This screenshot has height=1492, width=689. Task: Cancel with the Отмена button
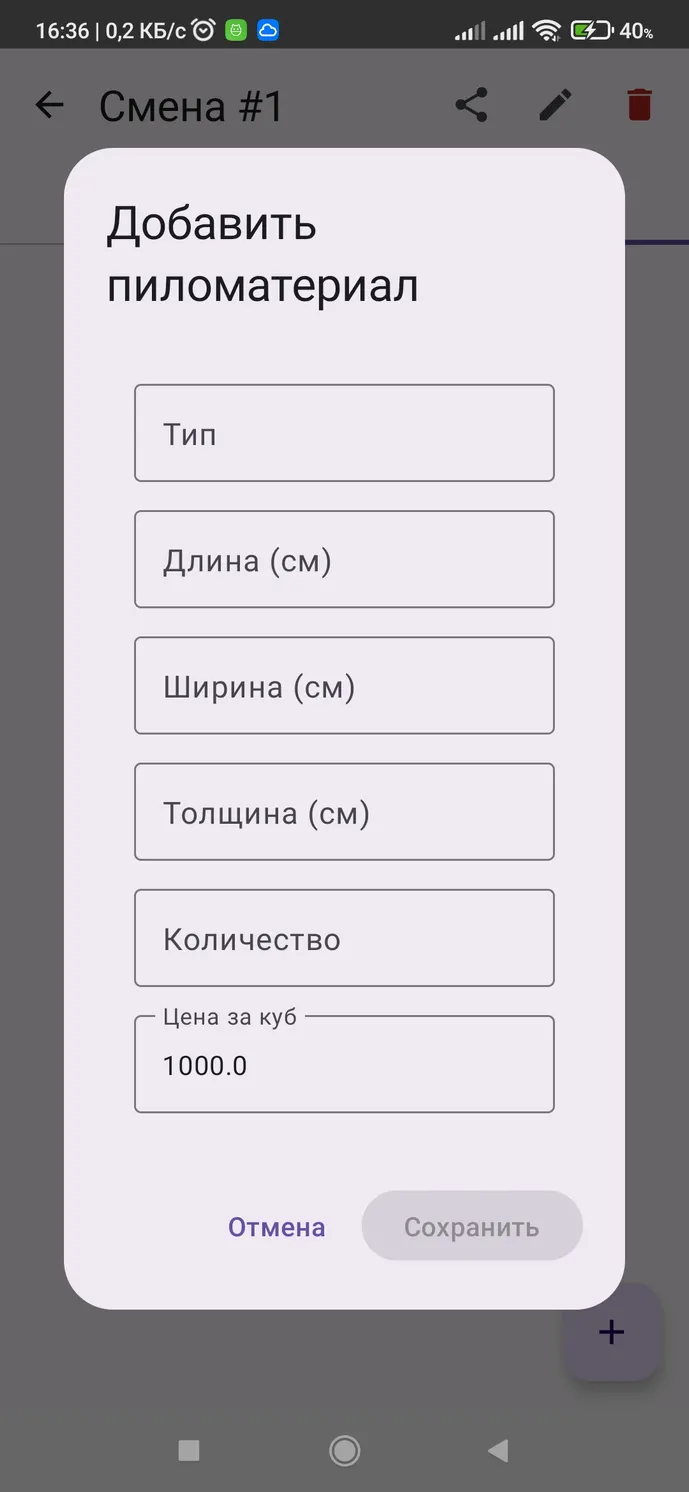[x=276, y=1226]
